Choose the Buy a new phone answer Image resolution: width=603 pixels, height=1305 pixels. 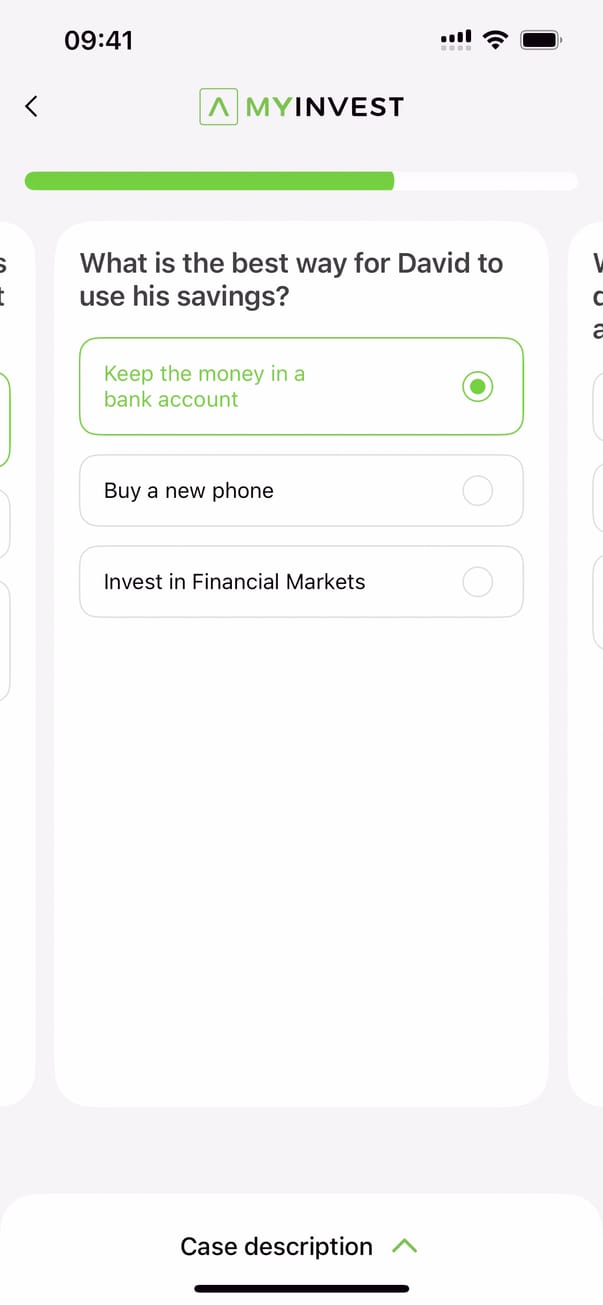tap(301, 491)
